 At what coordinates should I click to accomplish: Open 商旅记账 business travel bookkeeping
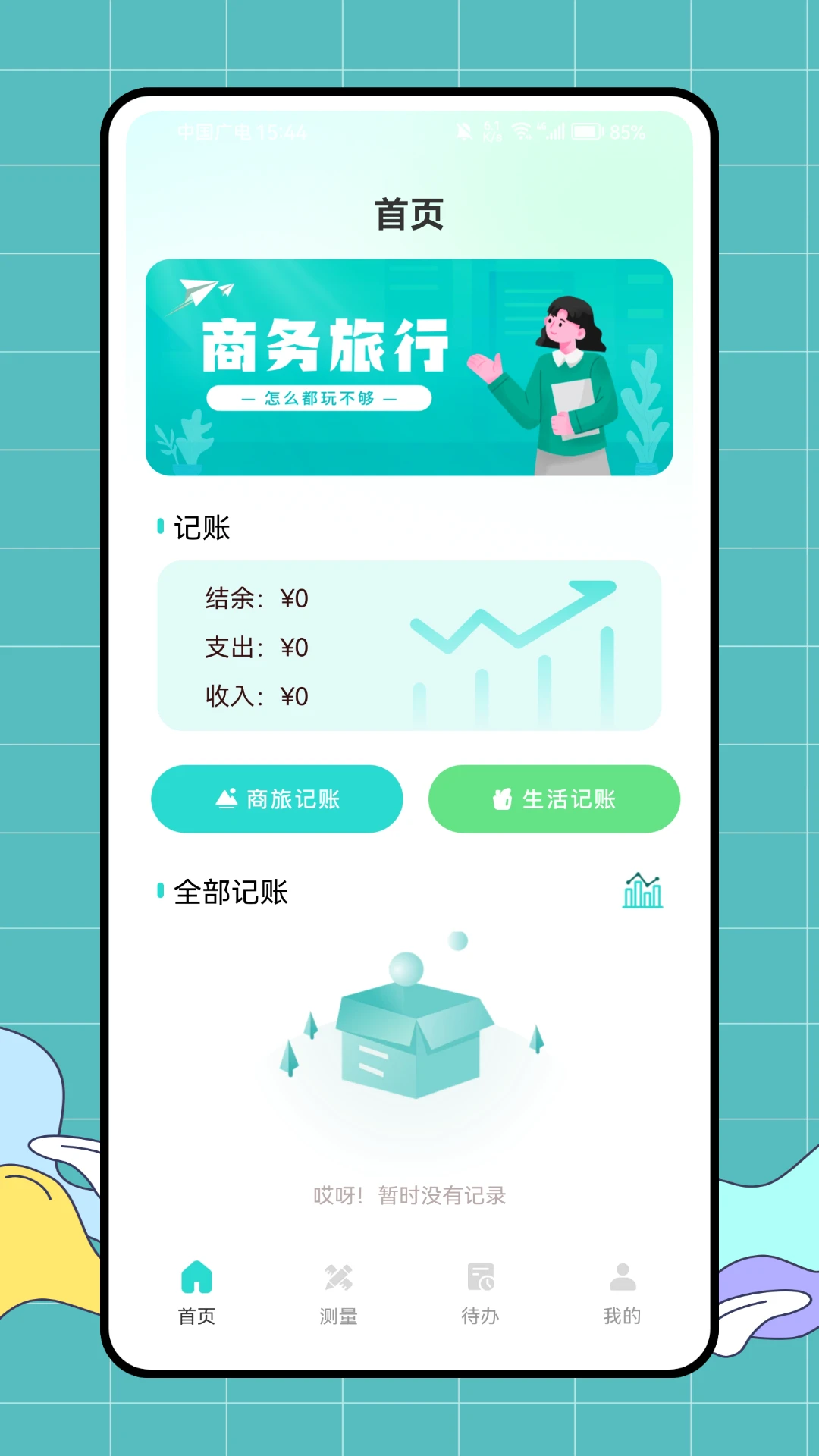277,799
